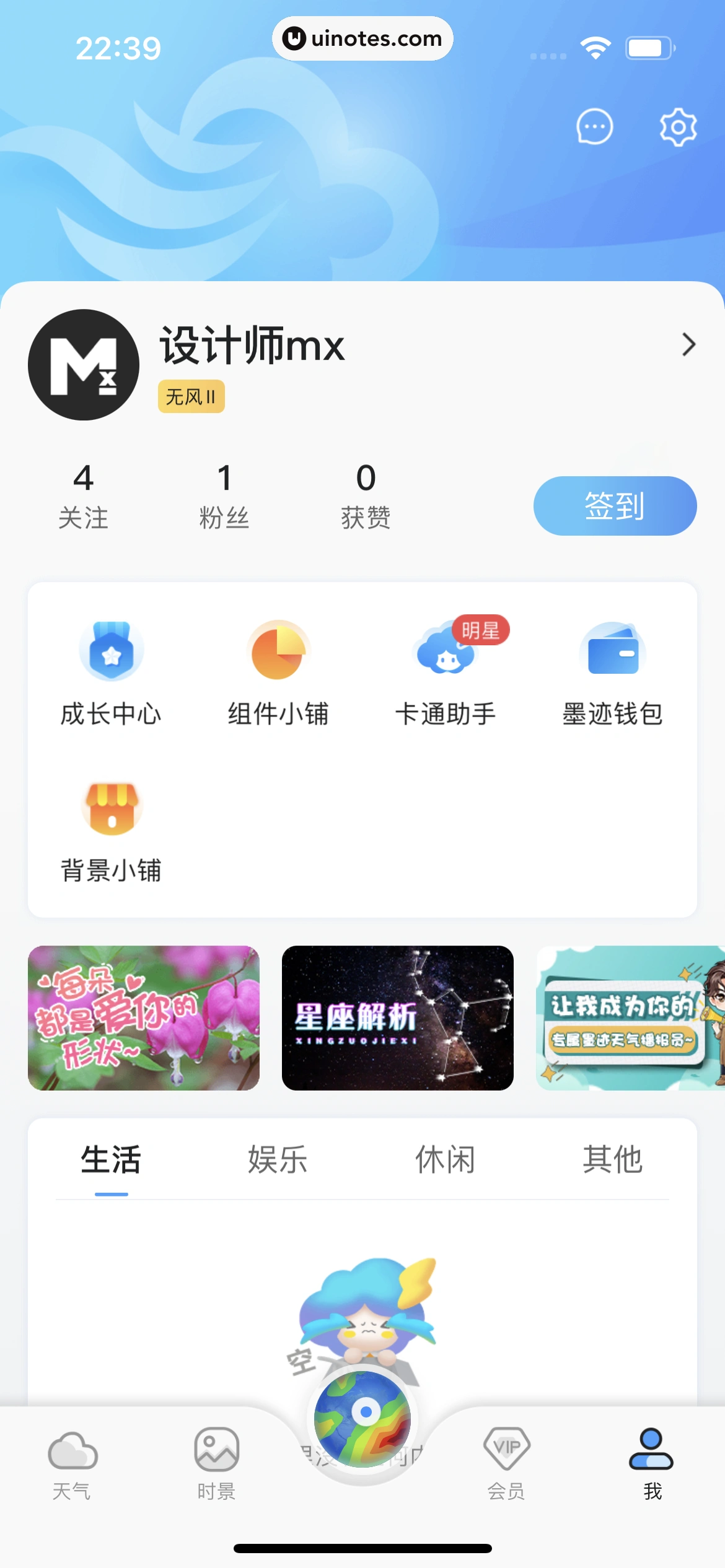Open 组件小铺 widget shop

278,673
